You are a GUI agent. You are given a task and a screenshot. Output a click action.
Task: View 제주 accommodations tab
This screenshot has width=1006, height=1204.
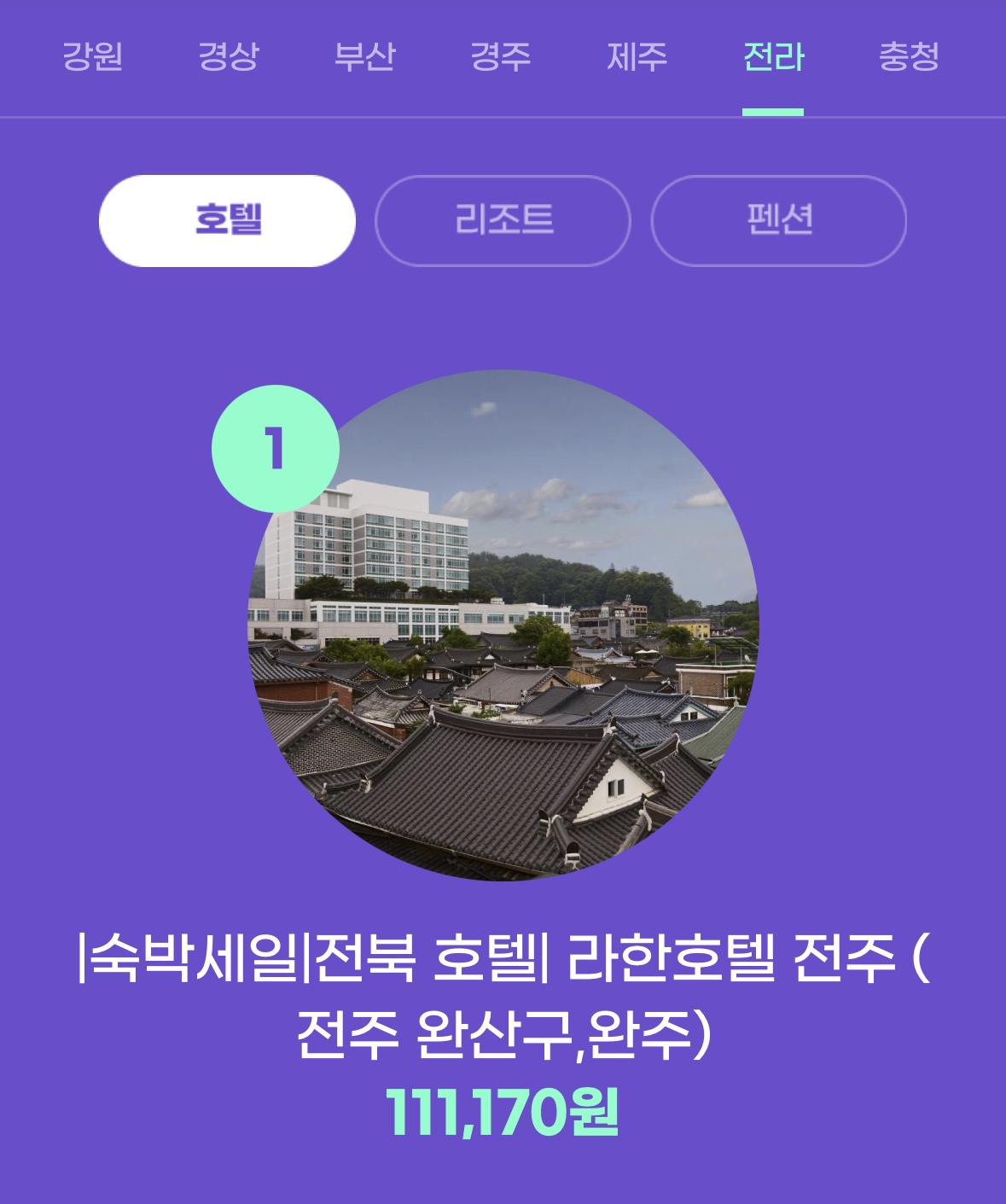click(x=638, y=56)
